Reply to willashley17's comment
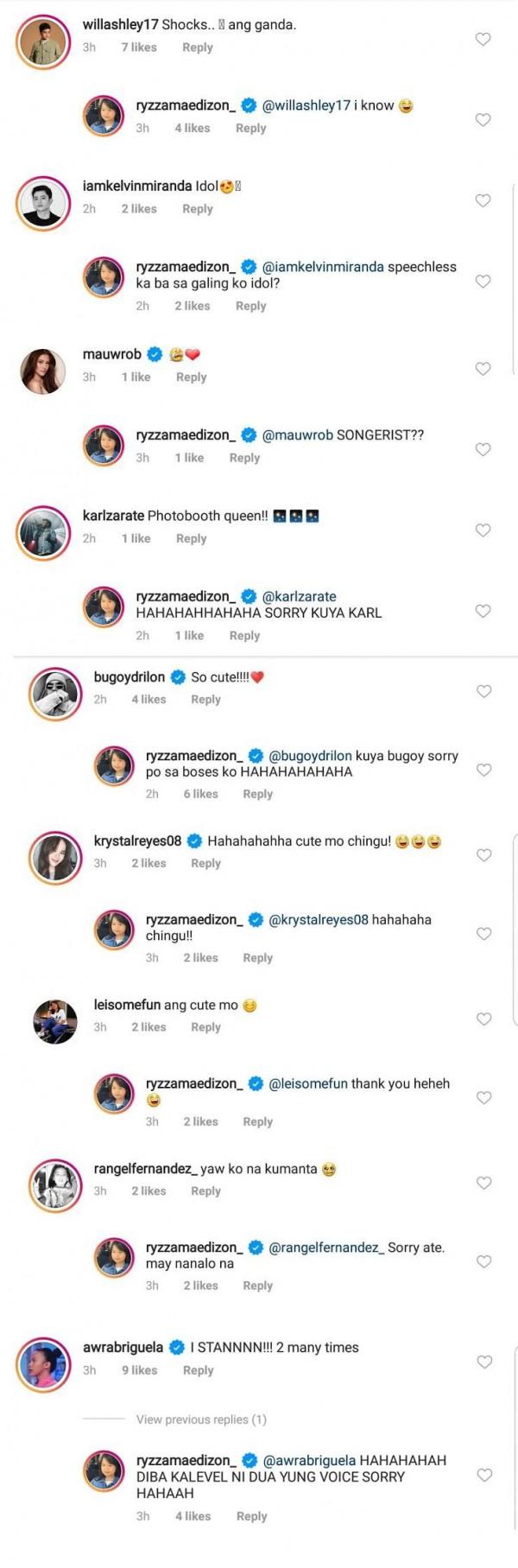The image size is (518, 1568). [x=197, y=48]
